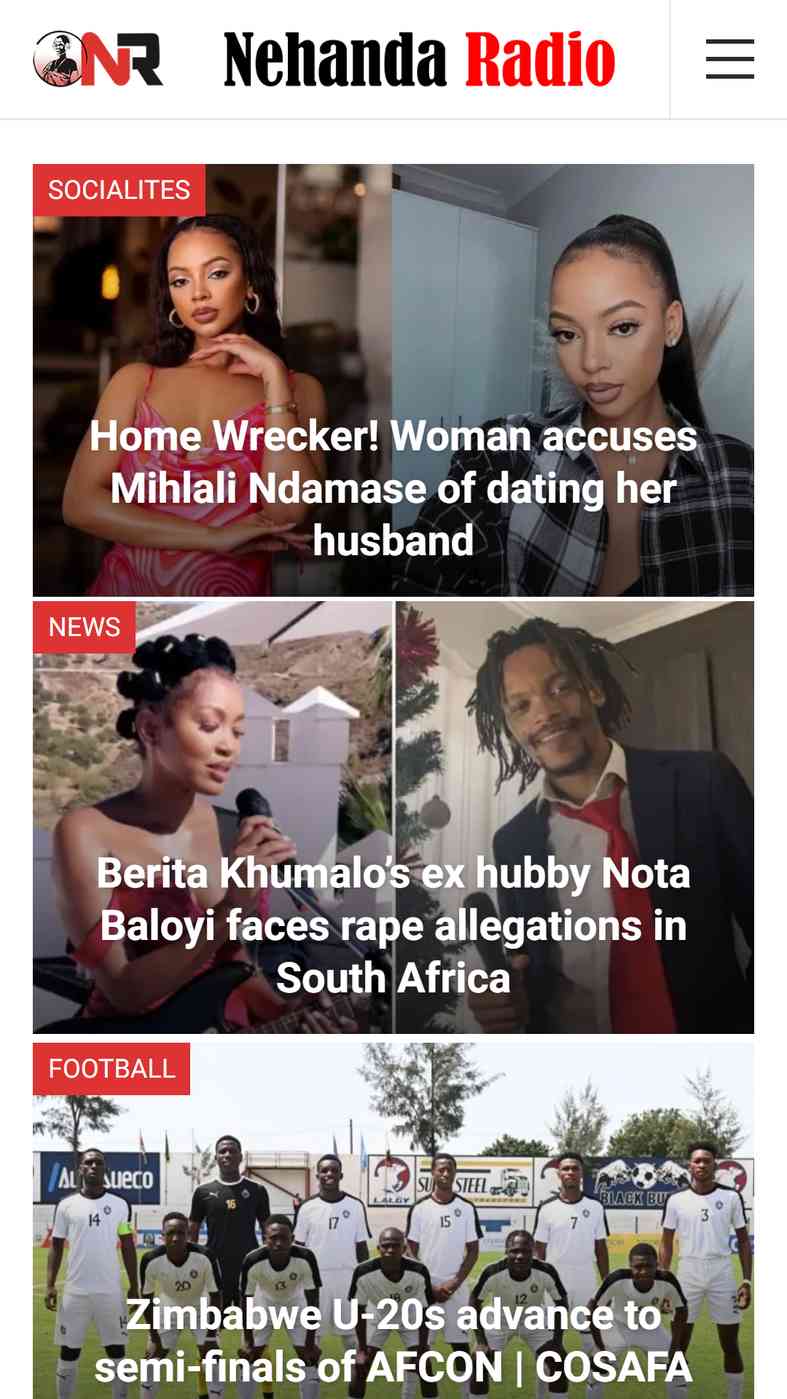Open the NEWS category tag
Image resolution: width=787 pixels, height=1399 pixels.
tap(84, 627)
